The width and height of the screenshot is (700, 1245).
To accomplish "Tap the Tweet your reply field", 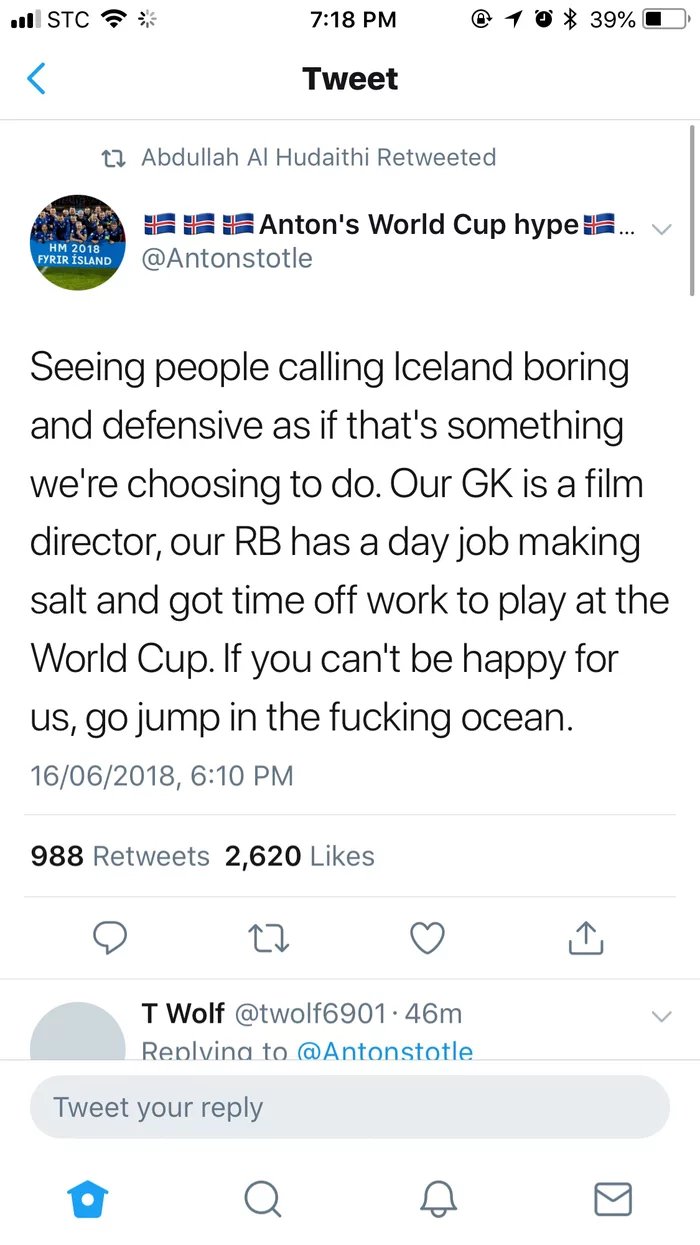I will pos(349,1107).
